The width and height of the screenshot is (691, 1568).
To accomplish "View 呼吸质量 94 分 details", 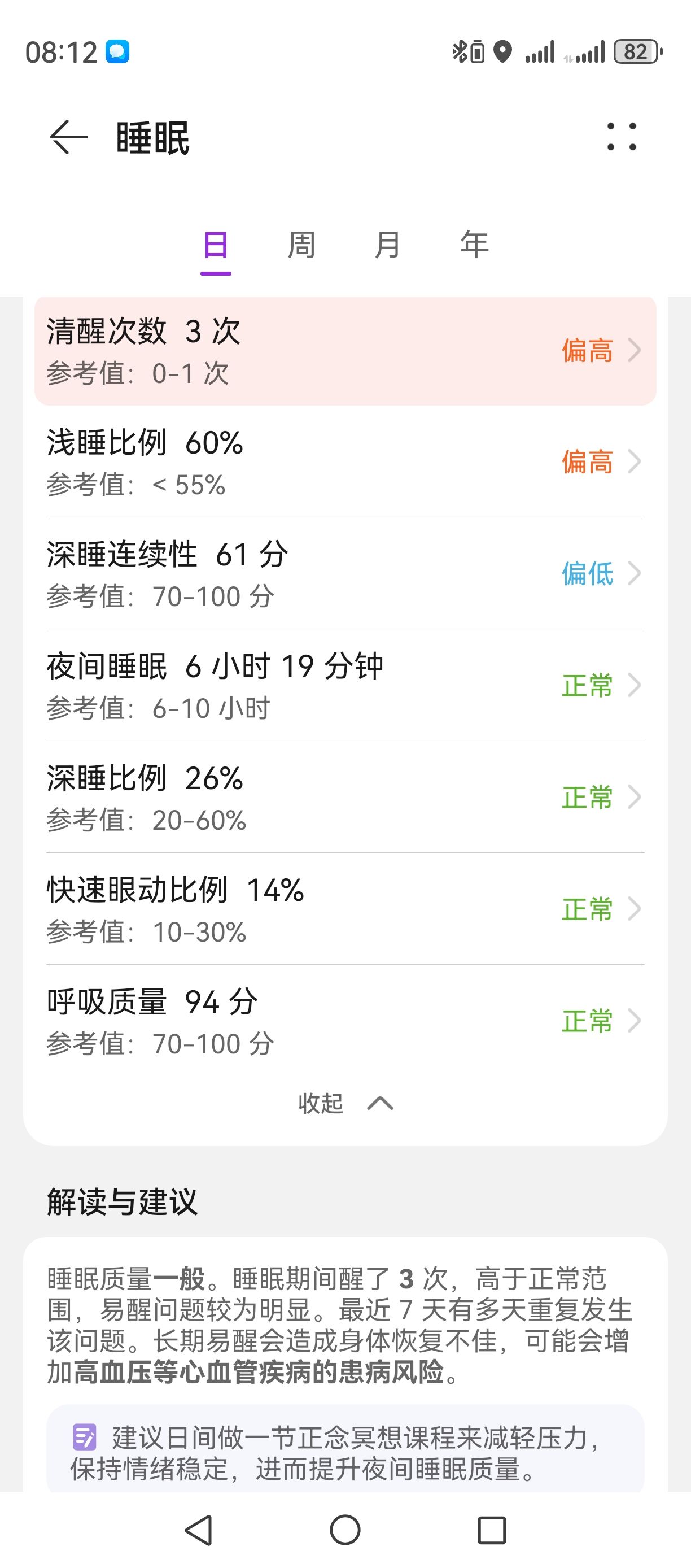I will pyautogui.click(x=345, y=1021).
